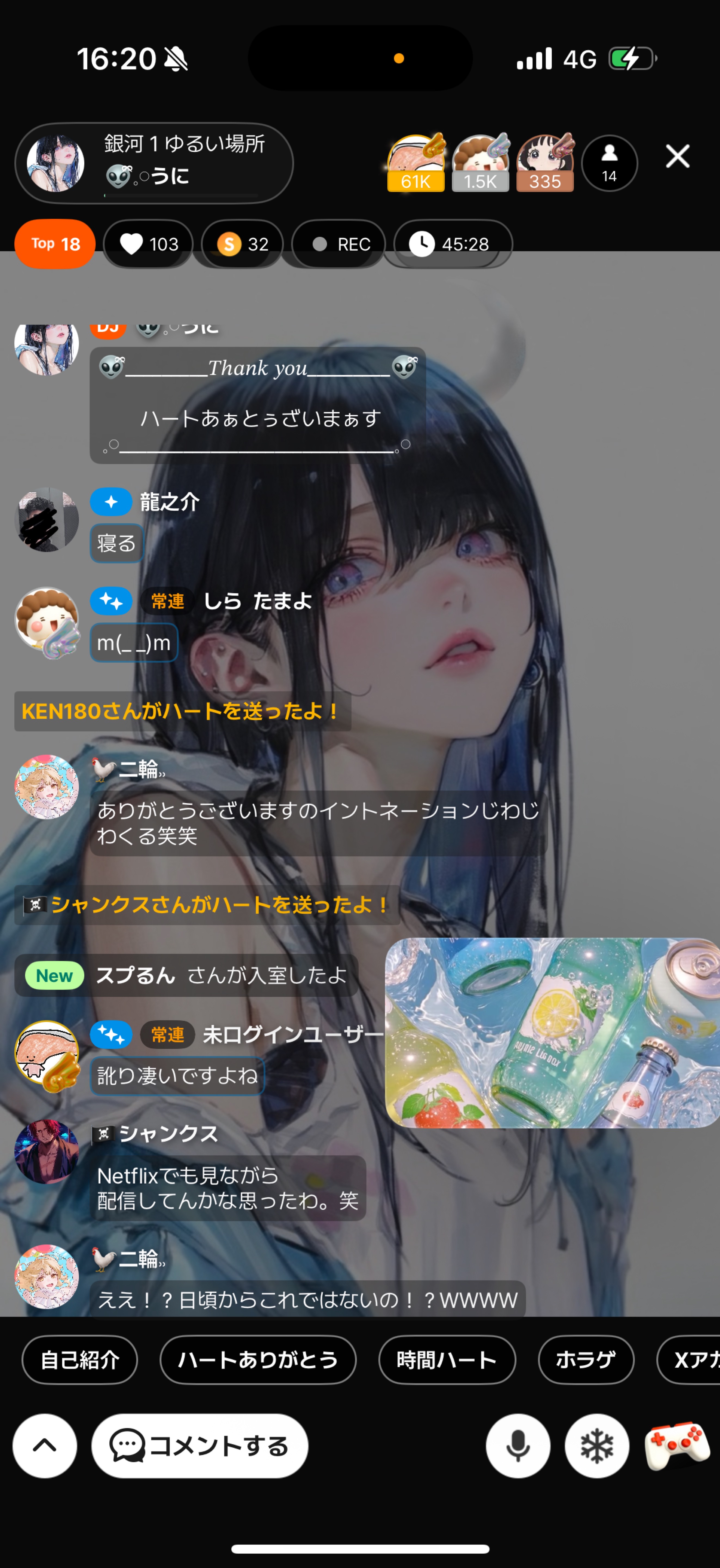Open コメントする comment field

(200, 1446)
